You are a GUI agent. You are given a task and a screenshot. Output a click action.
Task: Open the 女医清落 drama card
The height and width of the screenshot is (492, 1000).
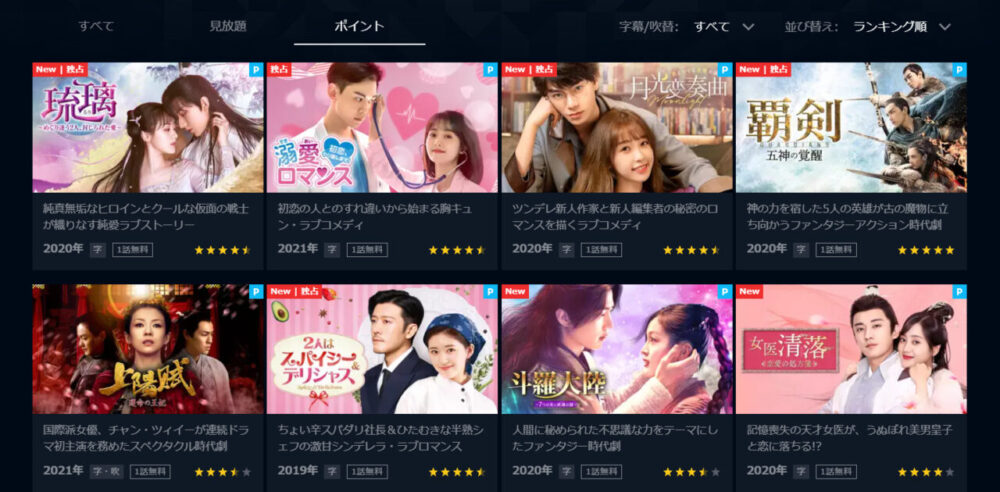coord(851,349)
